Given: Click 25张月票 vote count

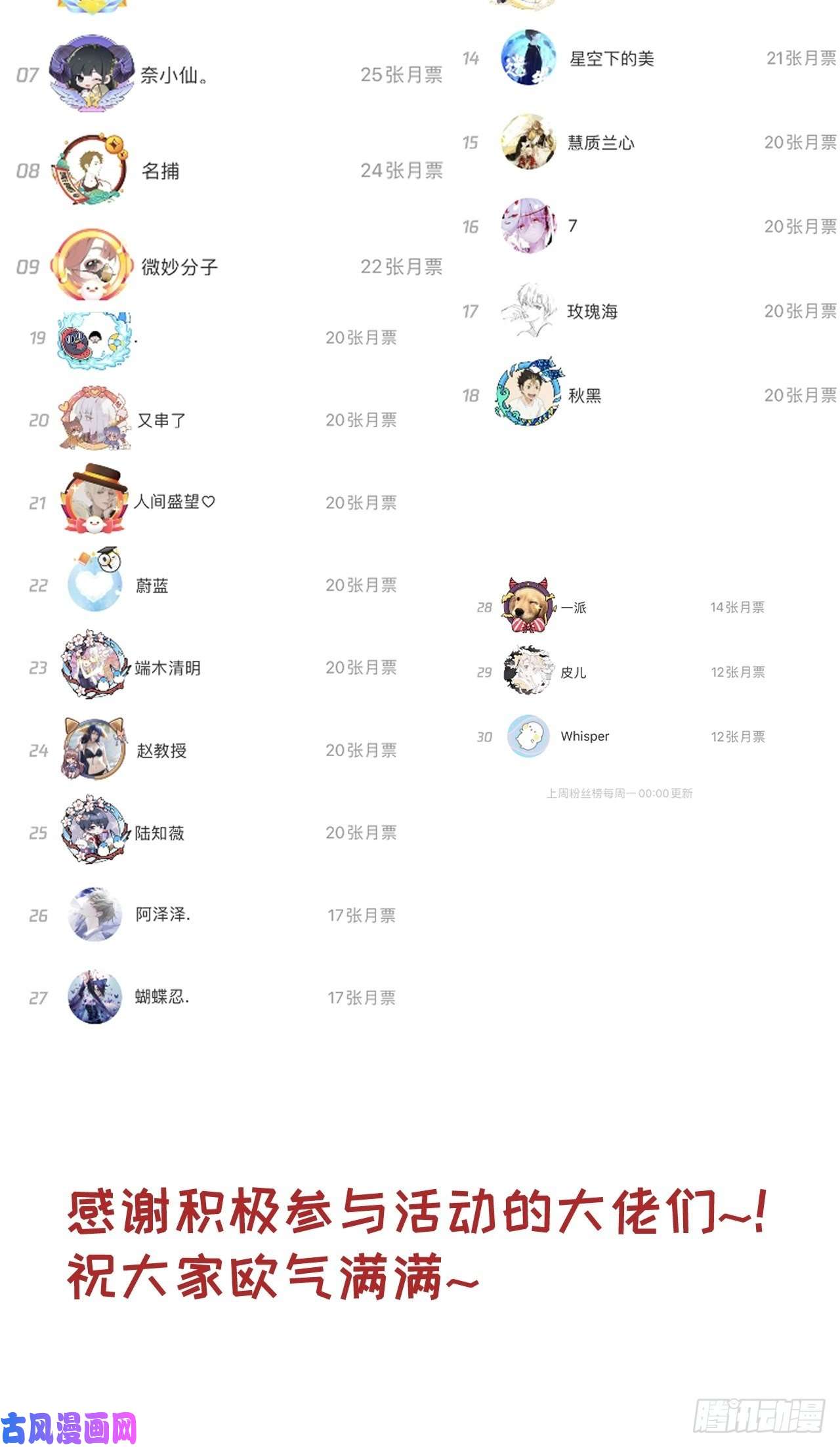Looking at the screenshot, I should (402, 75).
